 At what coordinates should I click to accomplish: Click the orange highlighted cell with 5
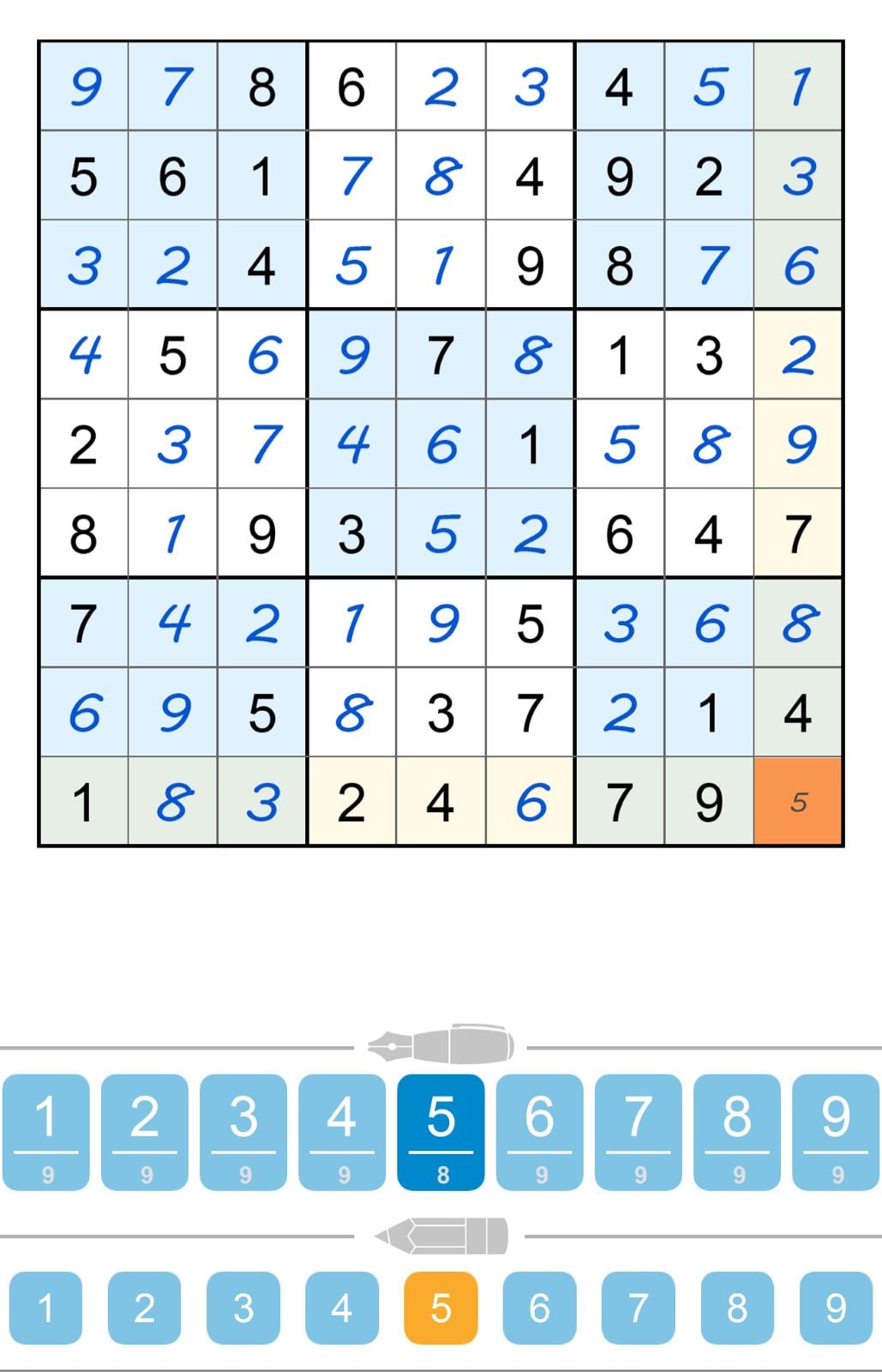pyautogui.click(x=797, y=802)
